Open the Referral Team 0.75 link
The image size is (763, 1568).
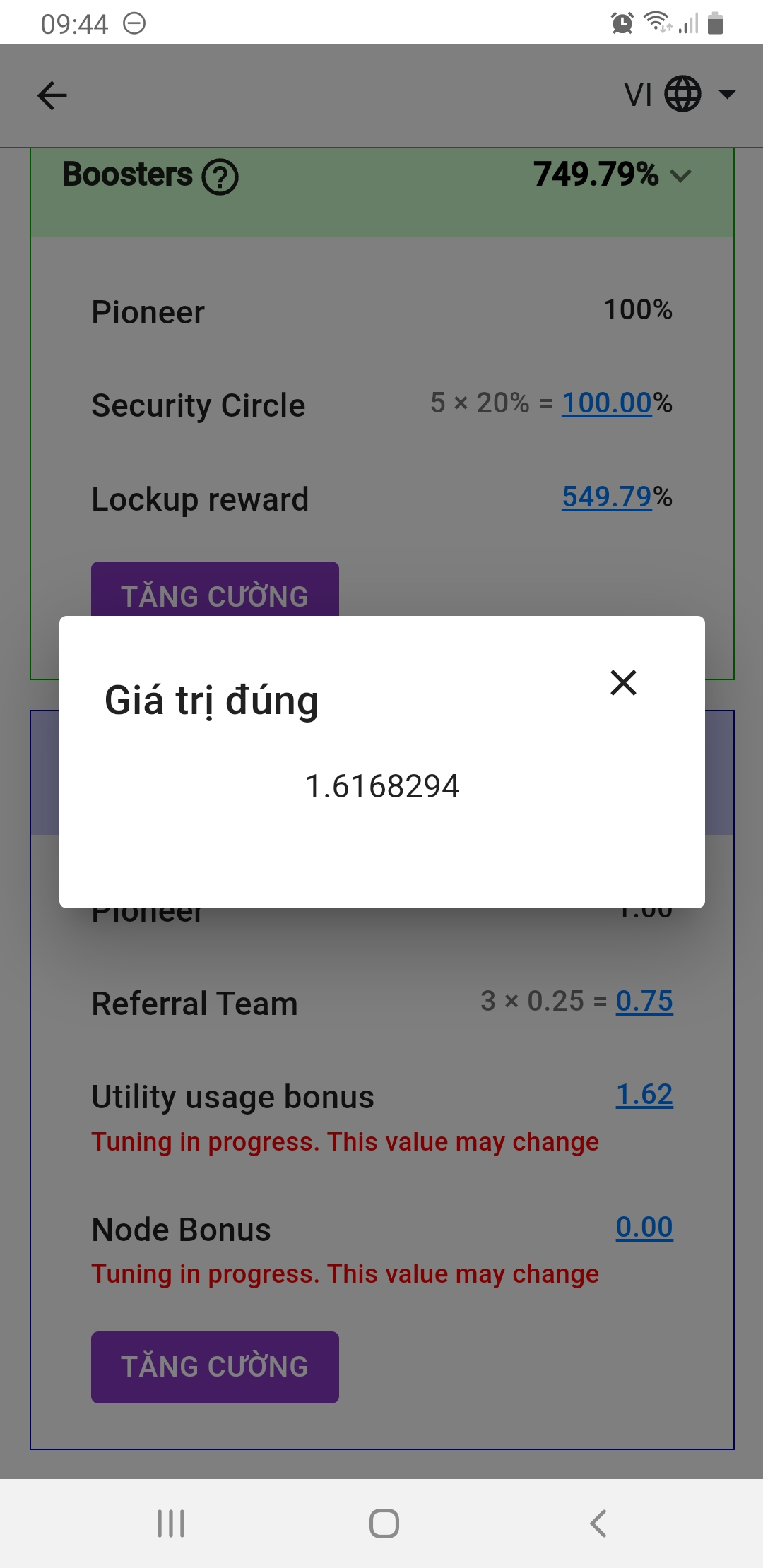(x=644, y=1001)
